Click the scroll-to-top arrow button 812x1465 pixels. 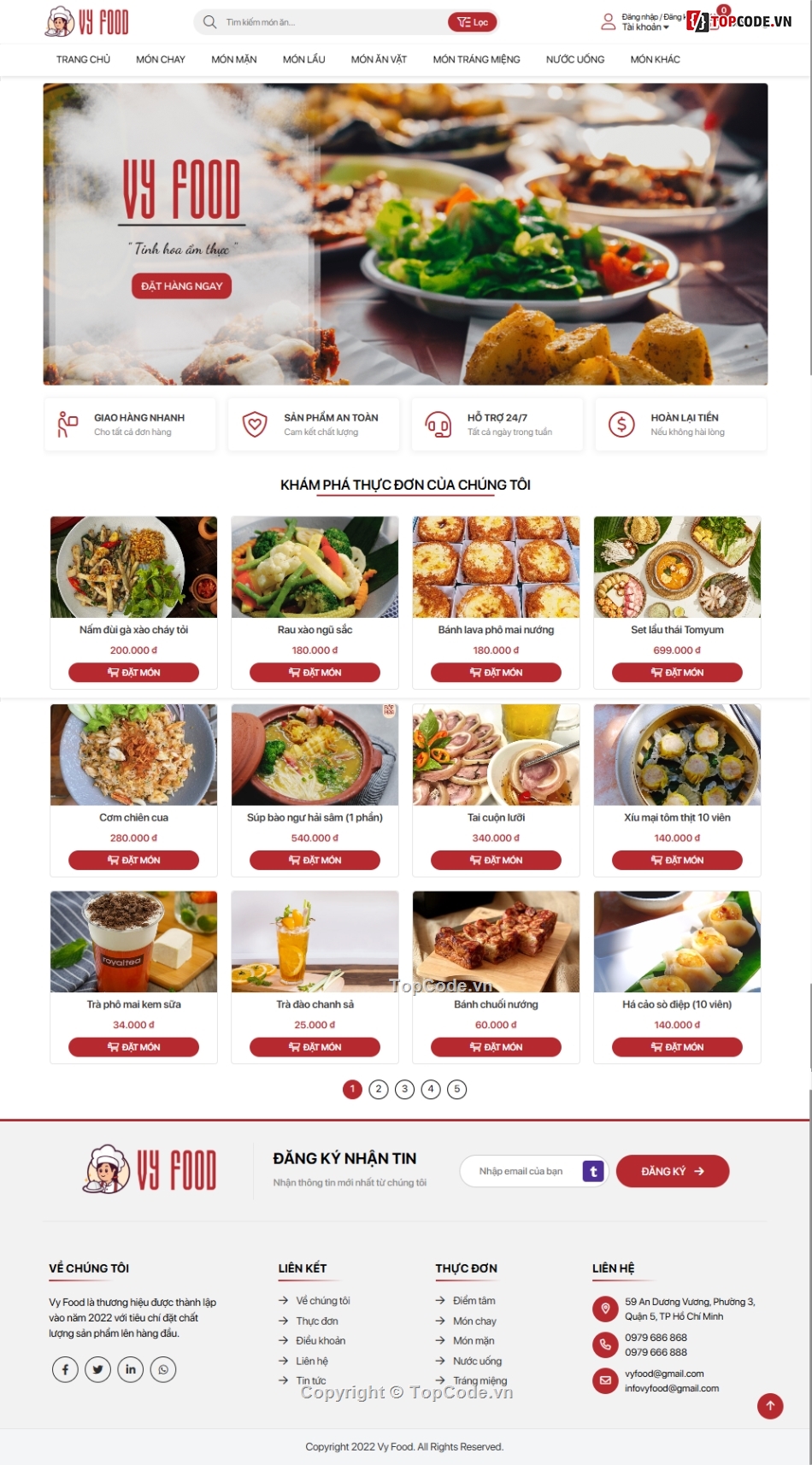click(770, 1406)
